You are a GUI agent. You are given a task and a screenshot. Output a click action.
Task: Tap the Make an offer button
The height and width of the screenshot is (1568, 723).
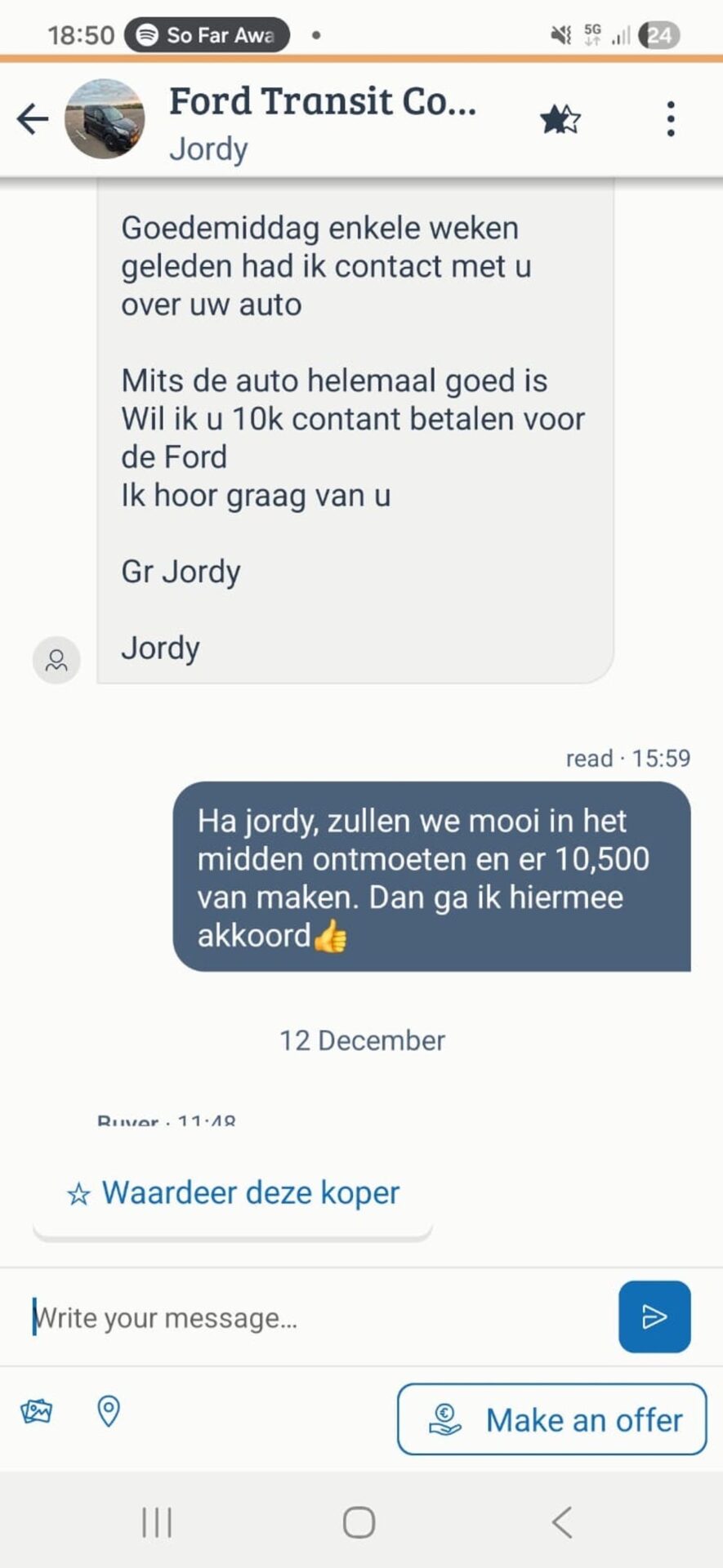pos(551,1419)
